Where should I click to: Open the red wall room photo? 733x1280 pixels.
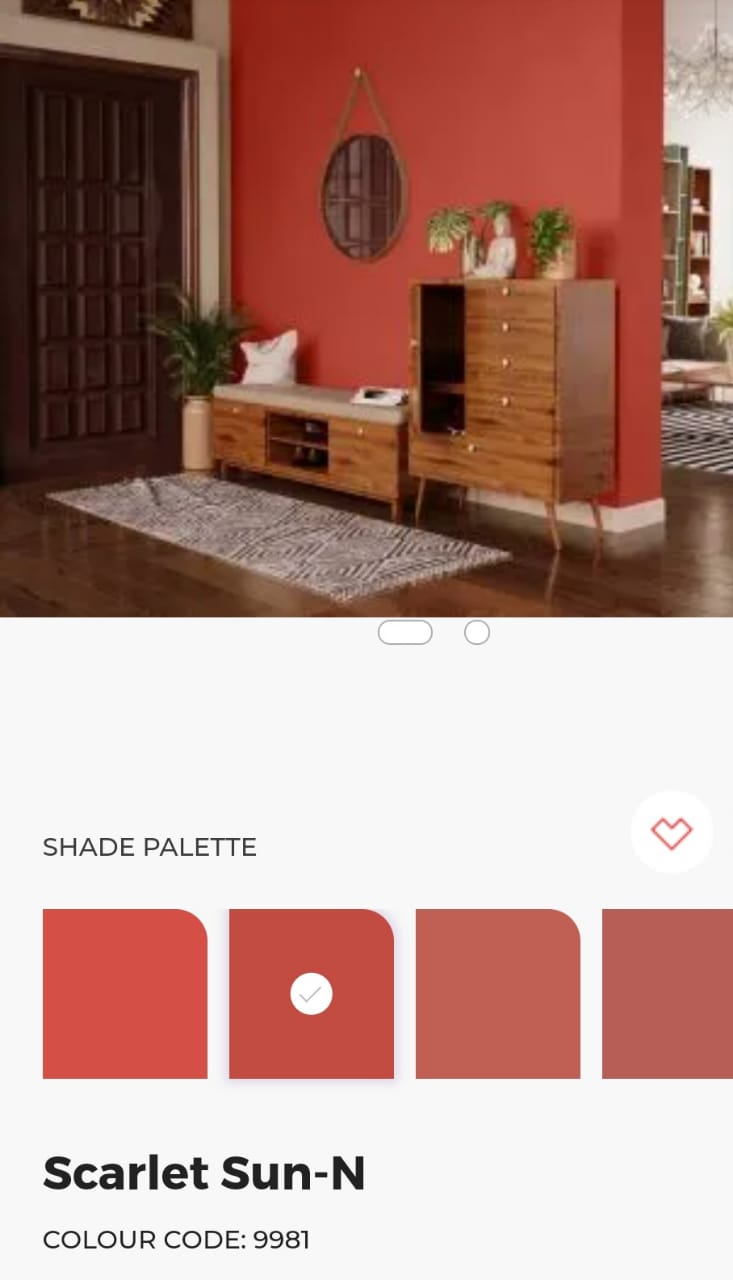[366, 308]
